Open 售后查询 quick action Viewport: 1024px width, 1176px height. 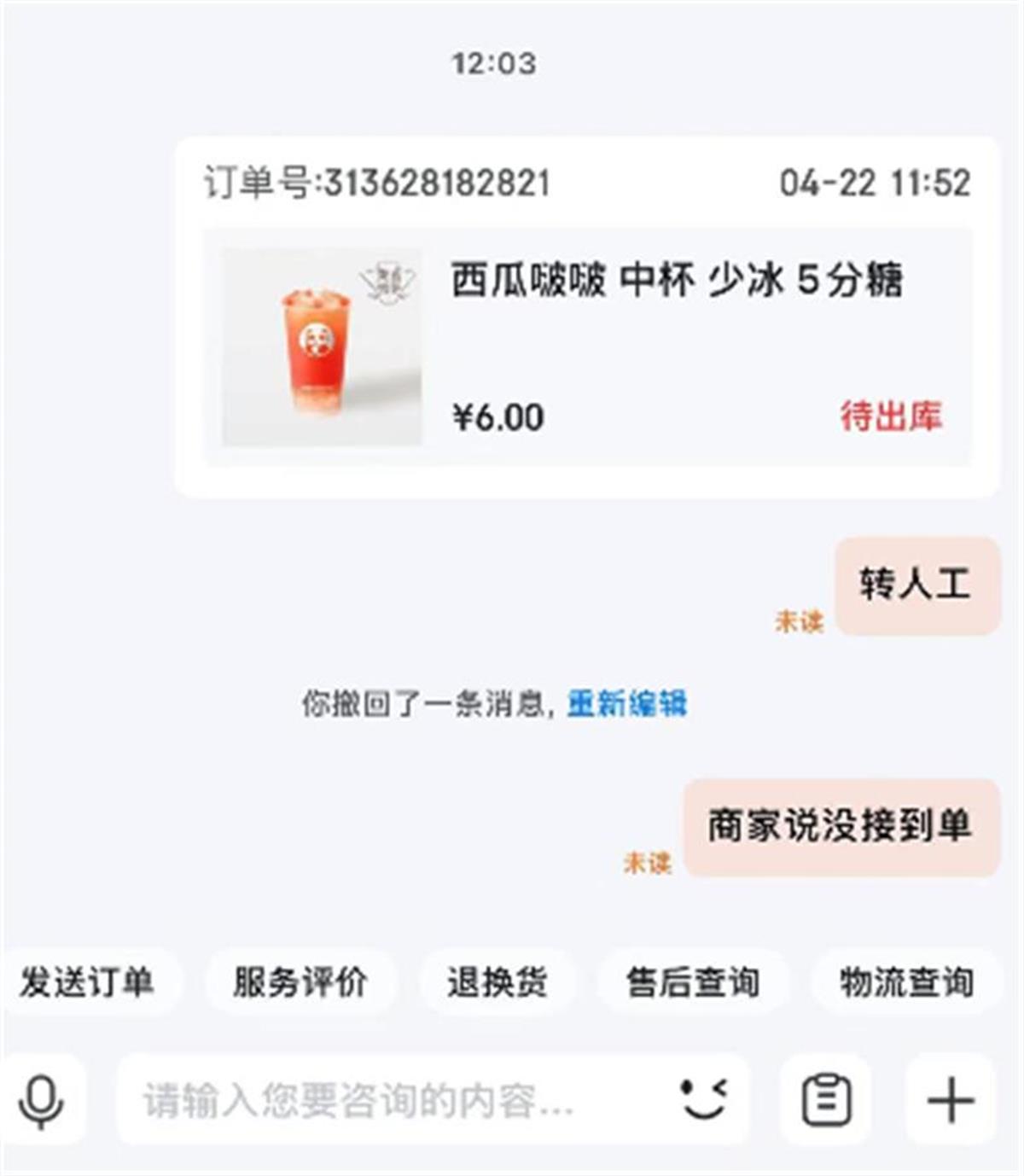click(x=692, y=982)
